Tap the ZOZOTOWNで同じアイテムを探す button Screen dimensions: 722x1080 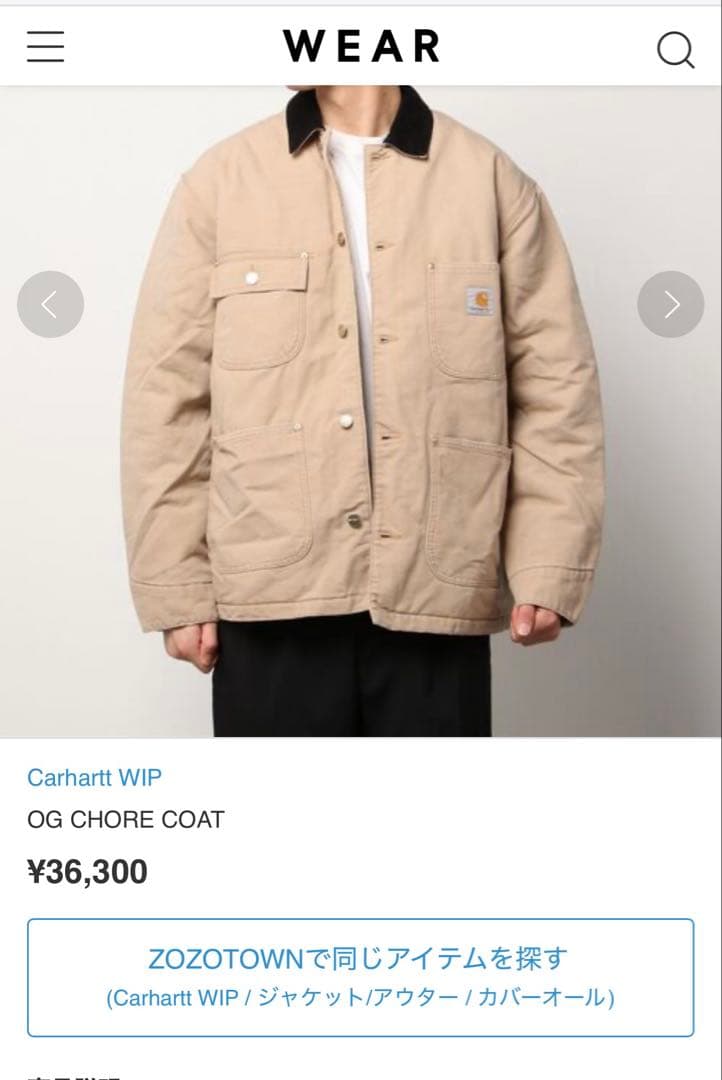tap(361, 958)
